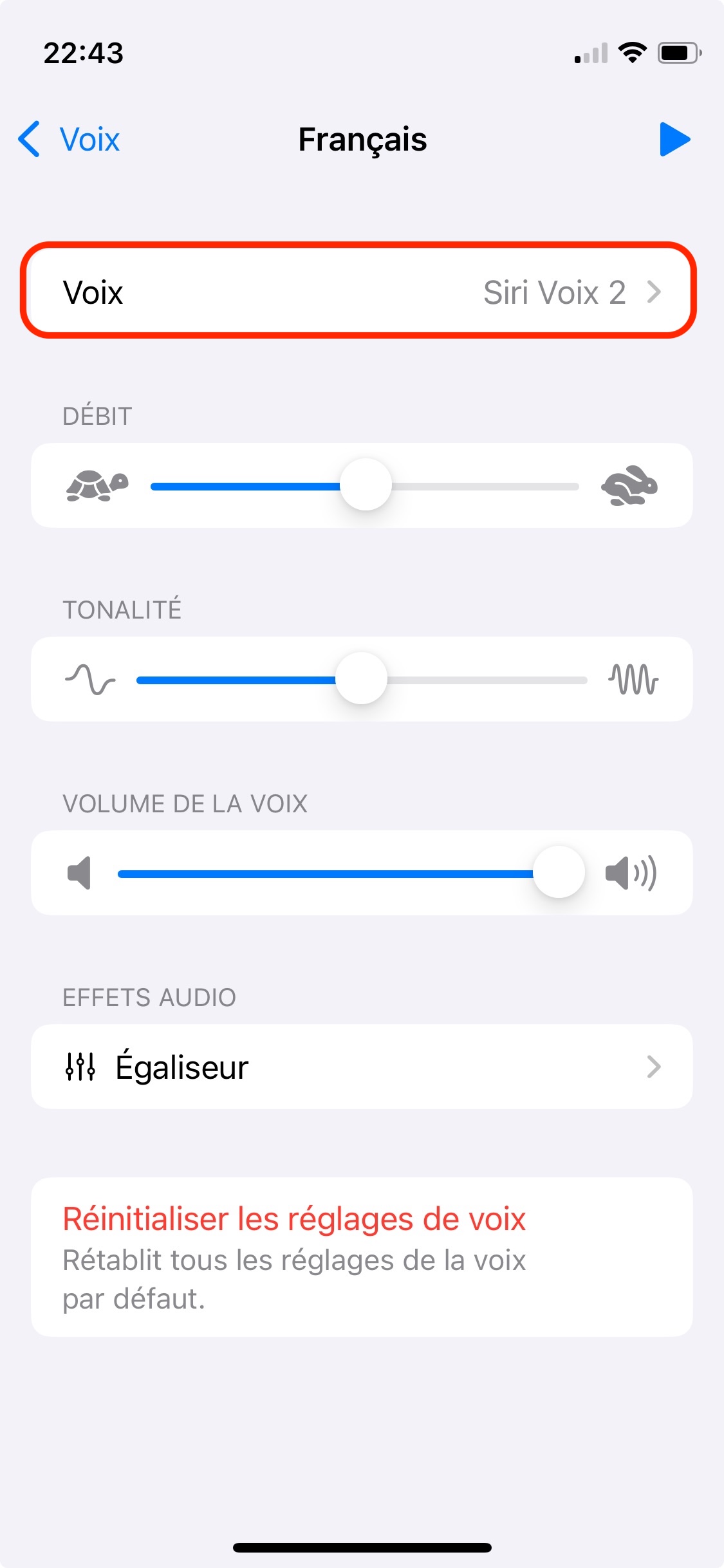Play the voice preview with the blue triangle

click(673, 139)
